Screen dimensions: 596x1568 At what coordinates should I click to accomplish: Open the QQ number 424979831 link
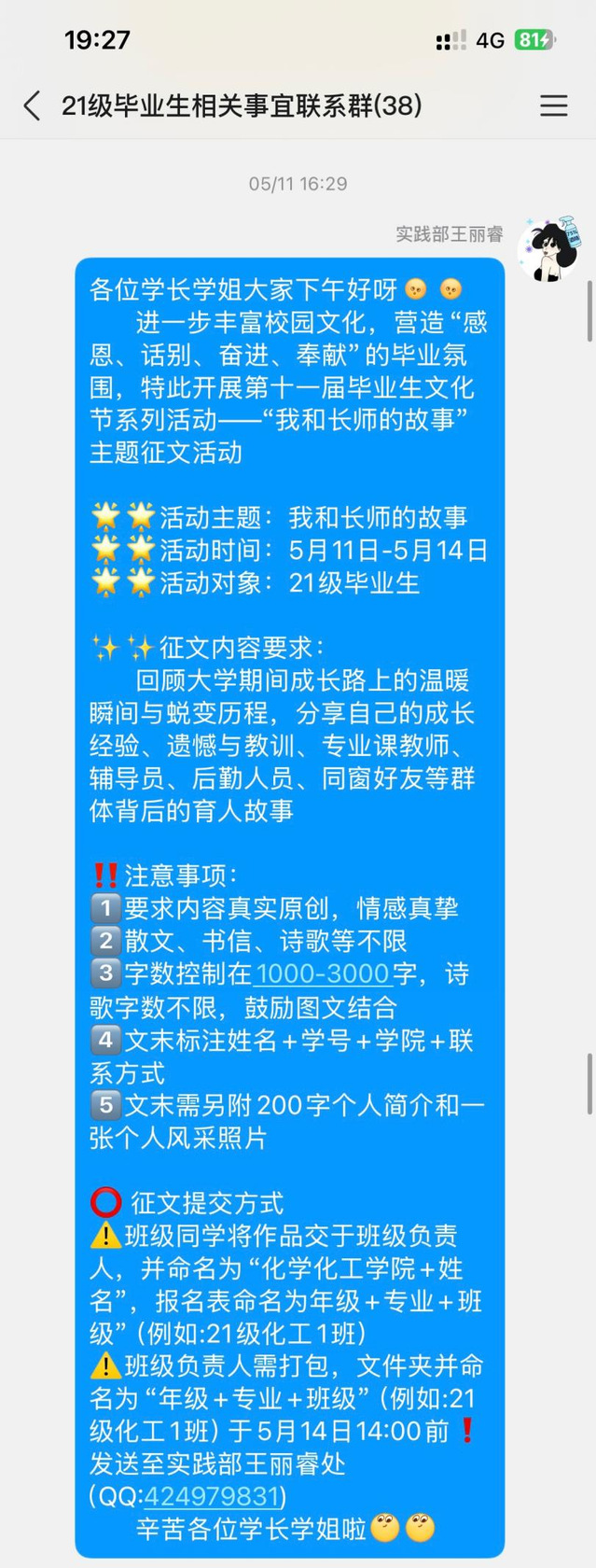(x=213, y=1496)
